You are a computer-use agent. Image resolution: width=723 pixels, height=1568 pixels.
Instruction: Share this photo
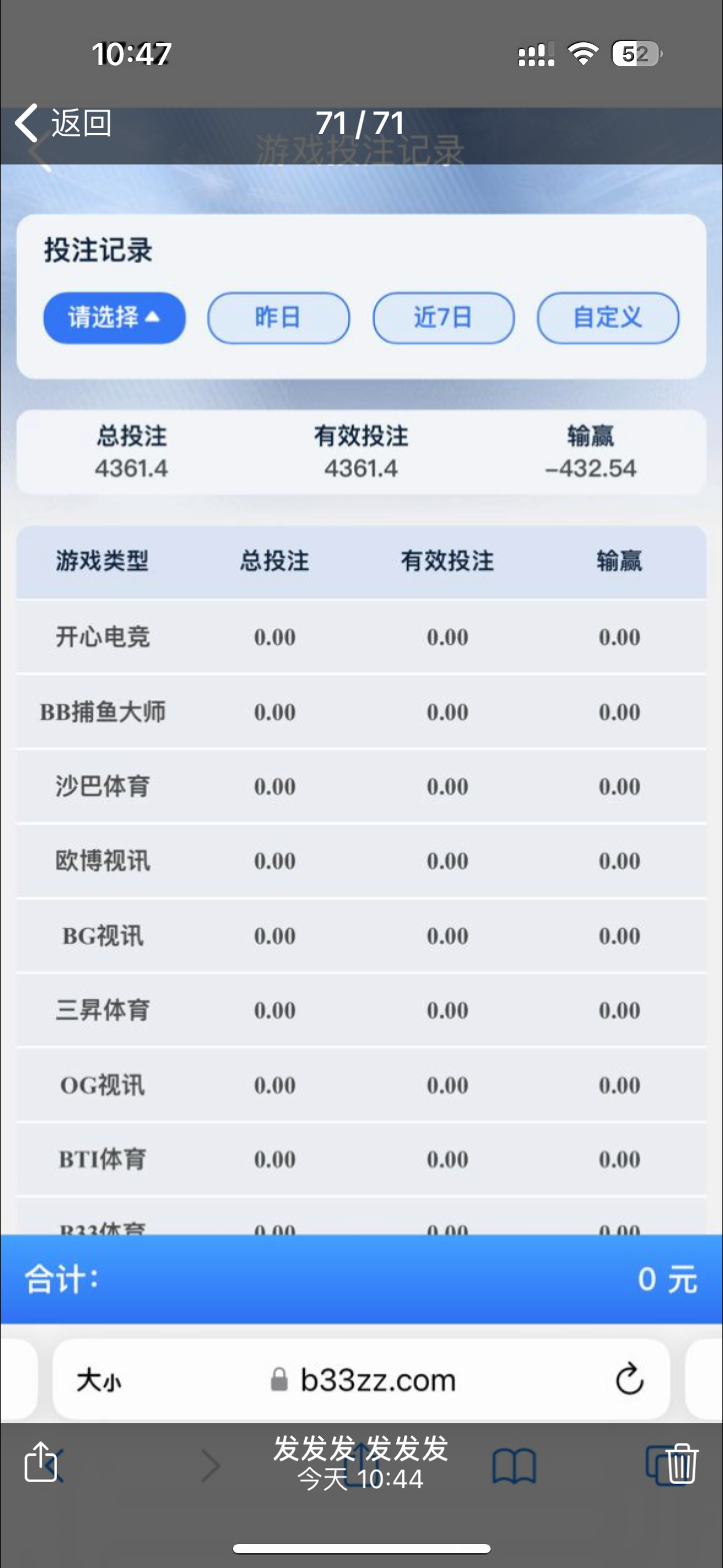pyautogui.click(x=40, y=1462)
